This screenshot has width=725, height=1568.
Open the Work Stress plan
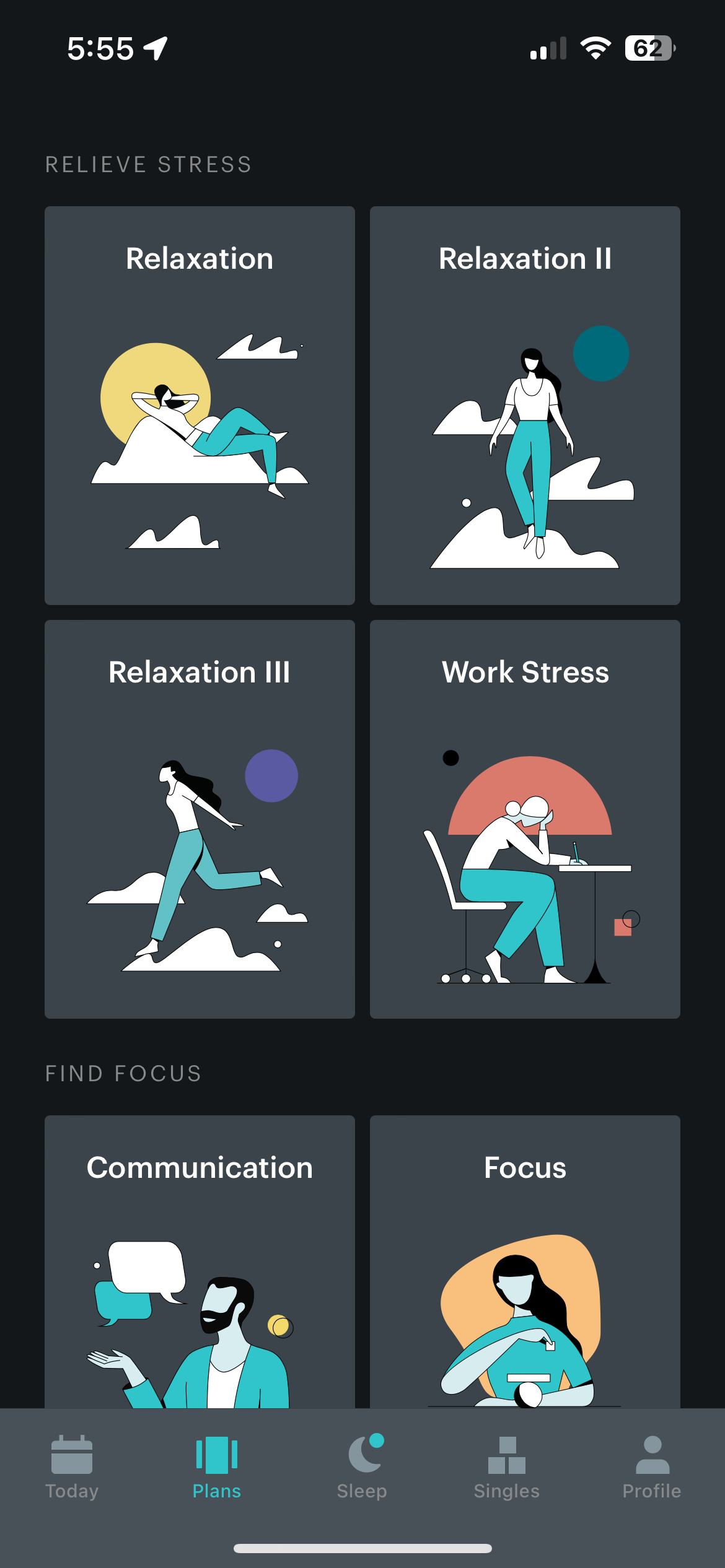tap(525, 819)
